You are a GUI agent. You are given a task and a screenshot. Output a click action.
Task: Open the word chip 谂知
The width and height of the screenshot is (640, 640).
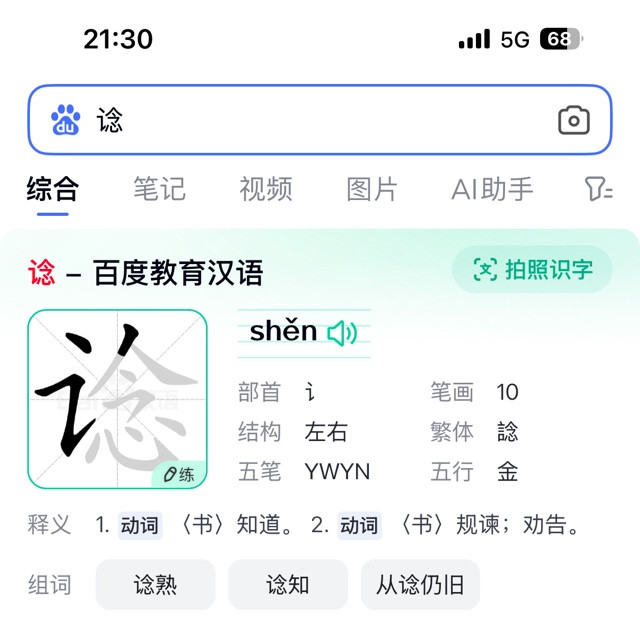pyautogui.click(x=287, y=584)
